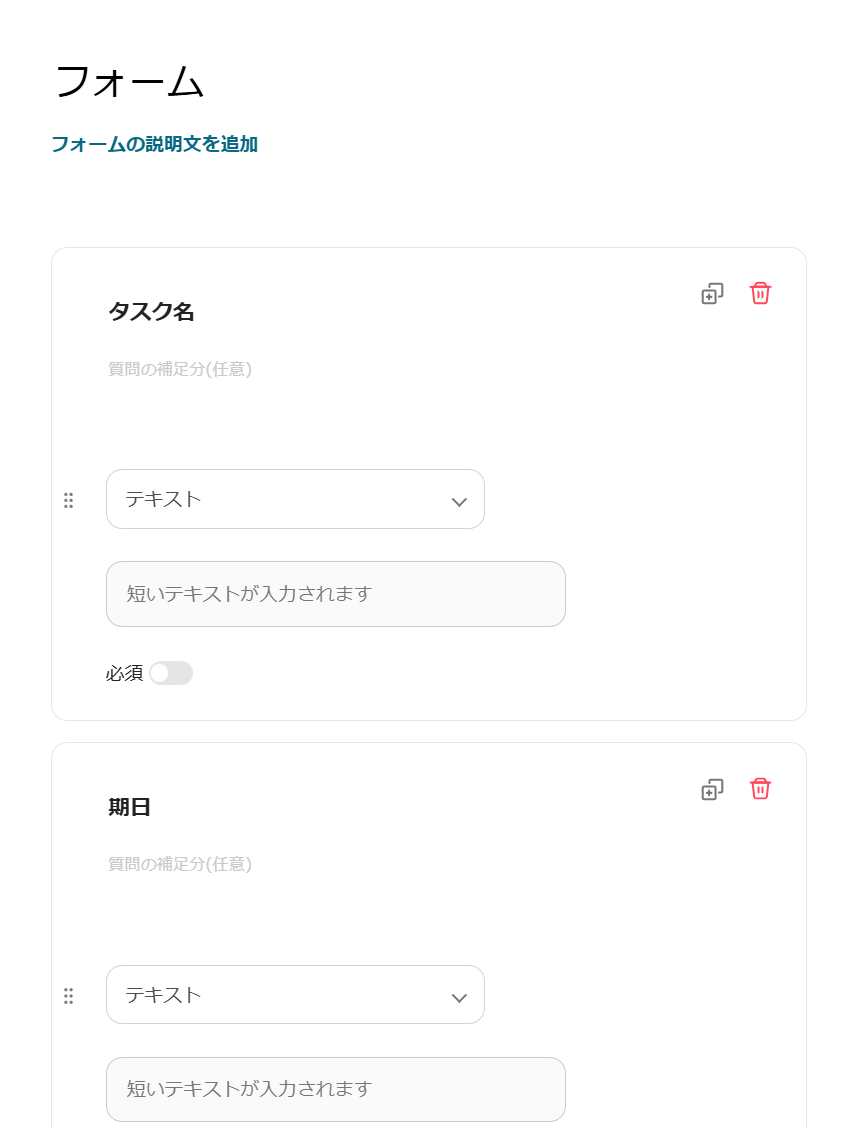
Task: Edit the タスク名 question title
Action: [151, 312]
